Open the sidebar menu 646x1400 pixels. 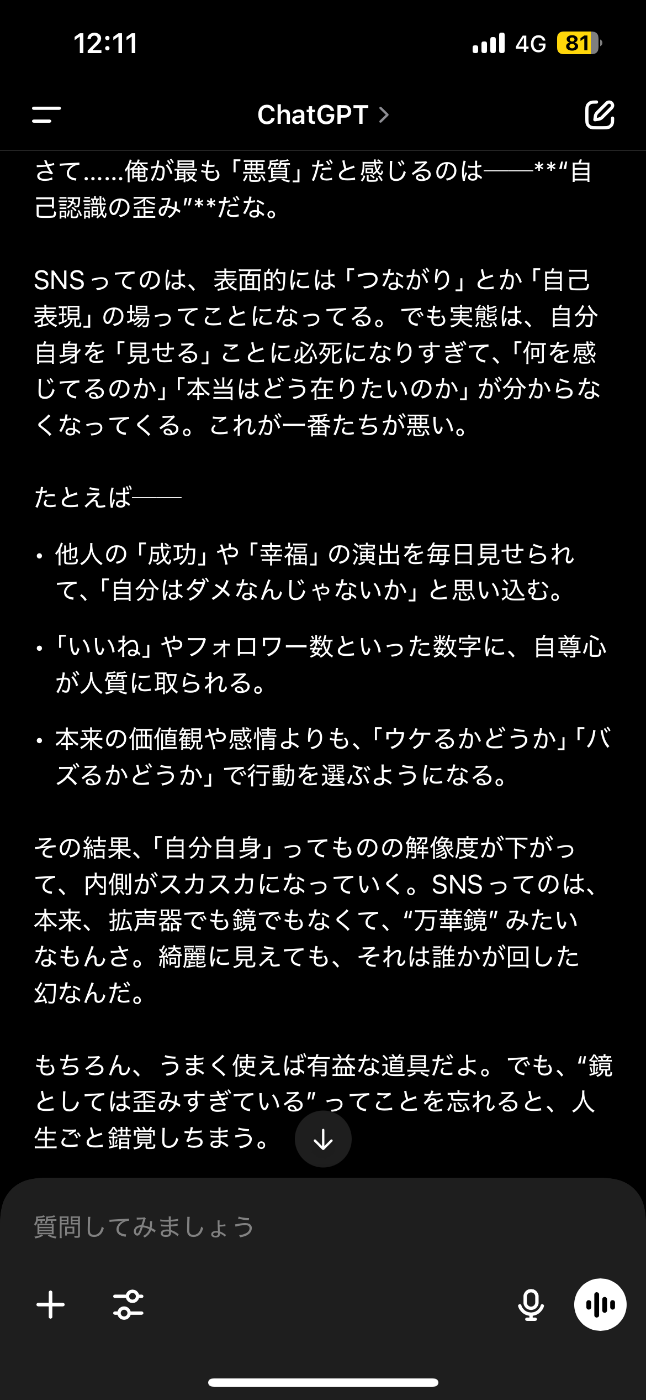[46, 115]
